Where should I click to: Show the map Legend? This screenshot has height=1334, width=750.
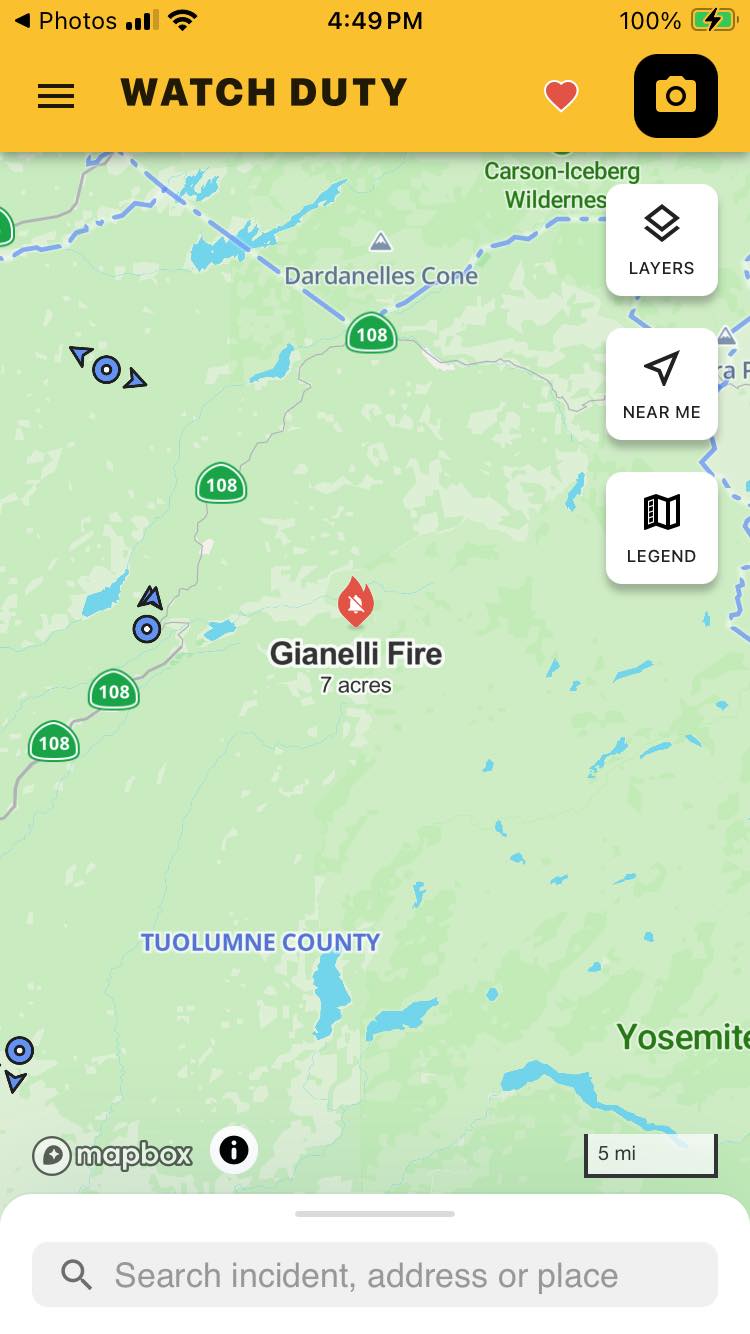click(661, 528)
